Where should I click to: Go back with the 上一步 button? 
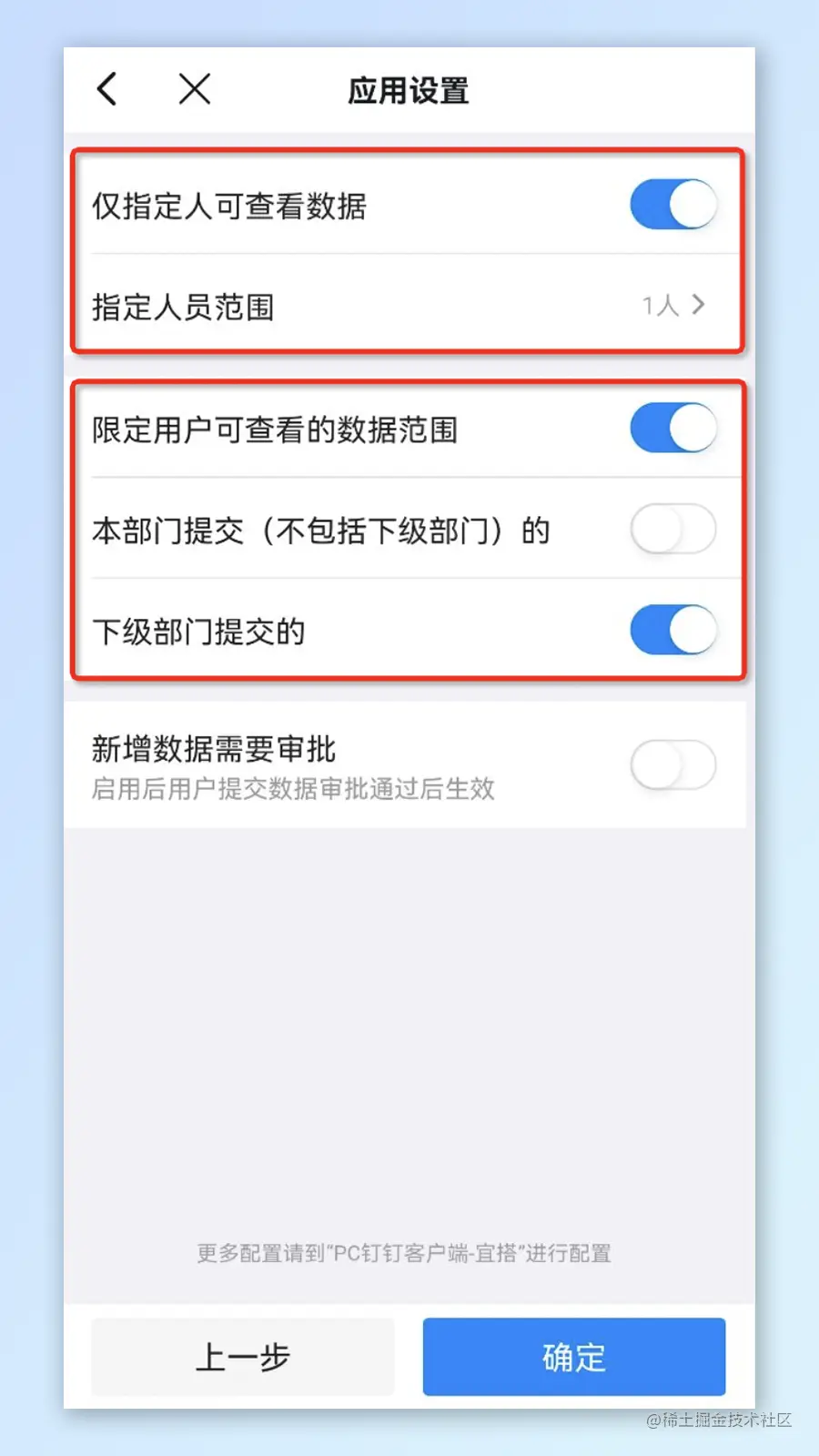[x=243, y=1357]
